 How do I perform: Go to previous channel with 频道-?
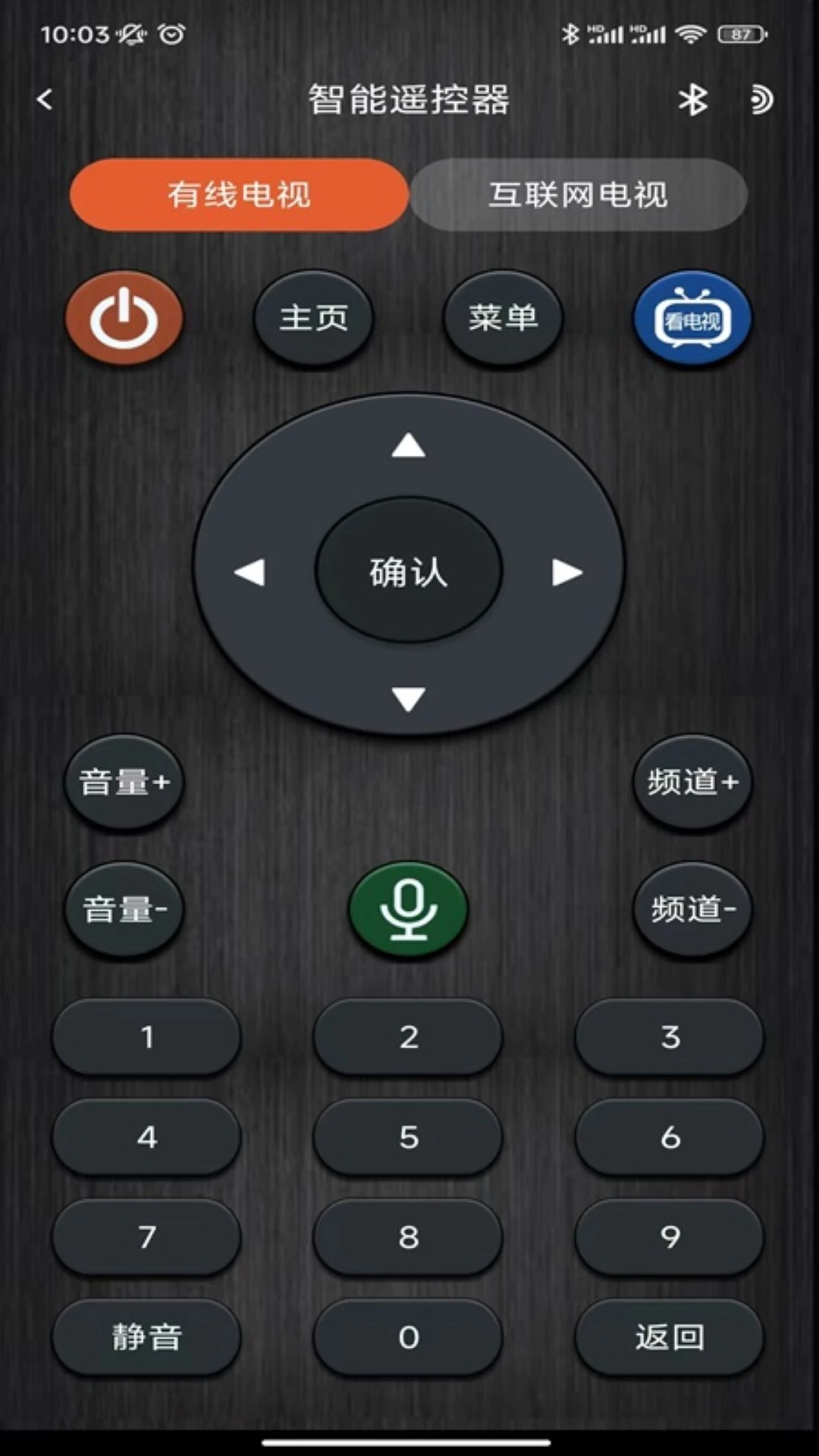692,908
